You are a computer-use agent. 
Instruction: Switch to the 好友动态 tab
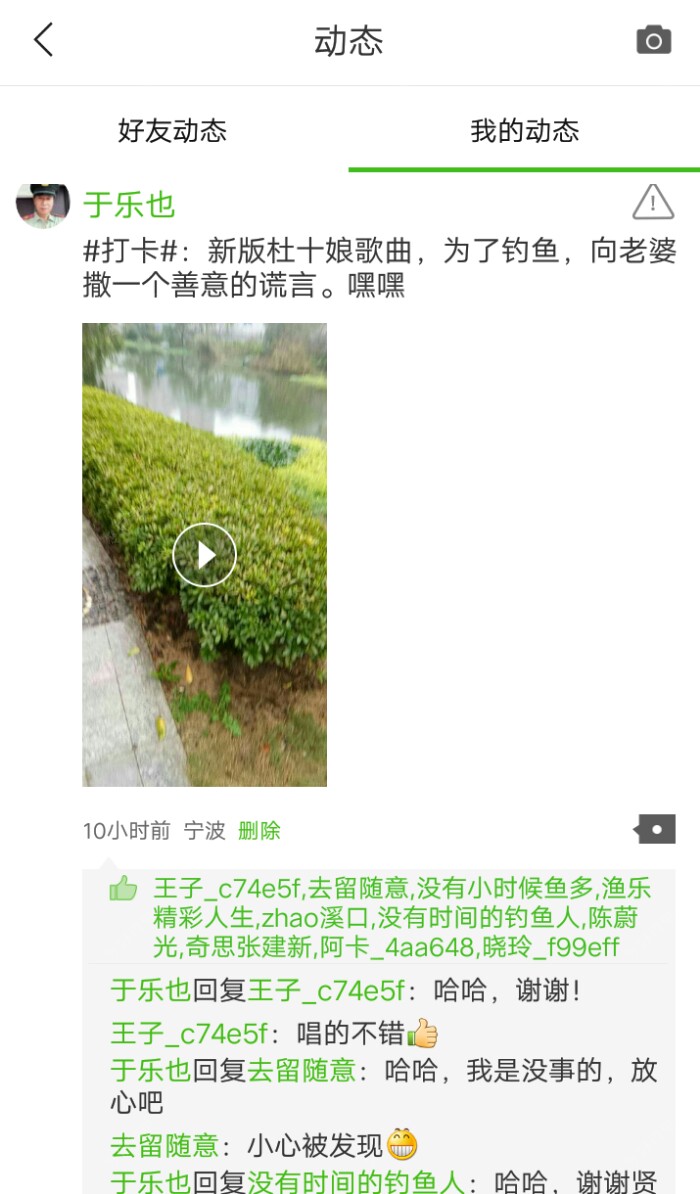[173, 131]
